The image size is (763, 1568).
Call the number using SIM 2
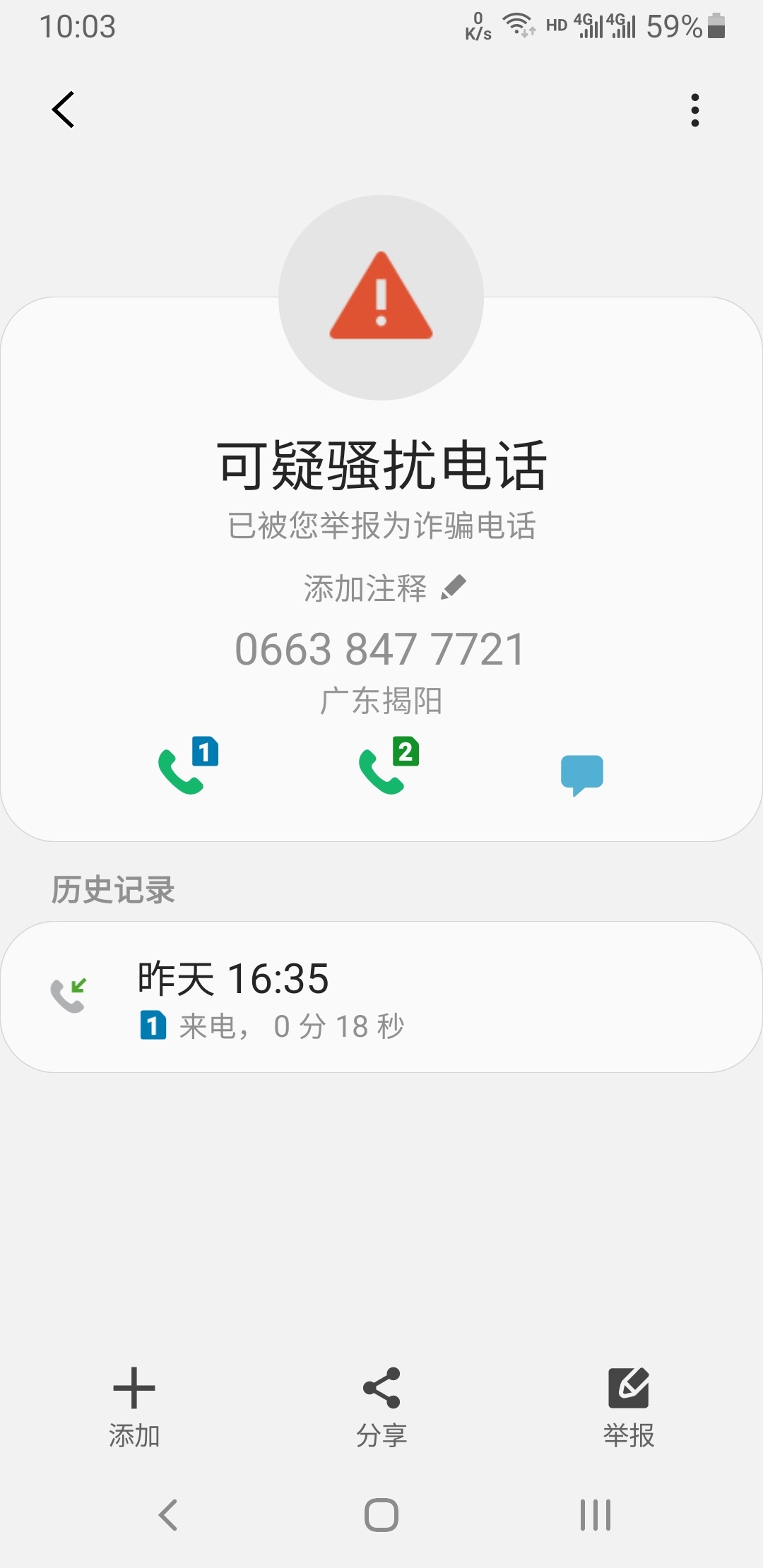[x=387, y=767]
